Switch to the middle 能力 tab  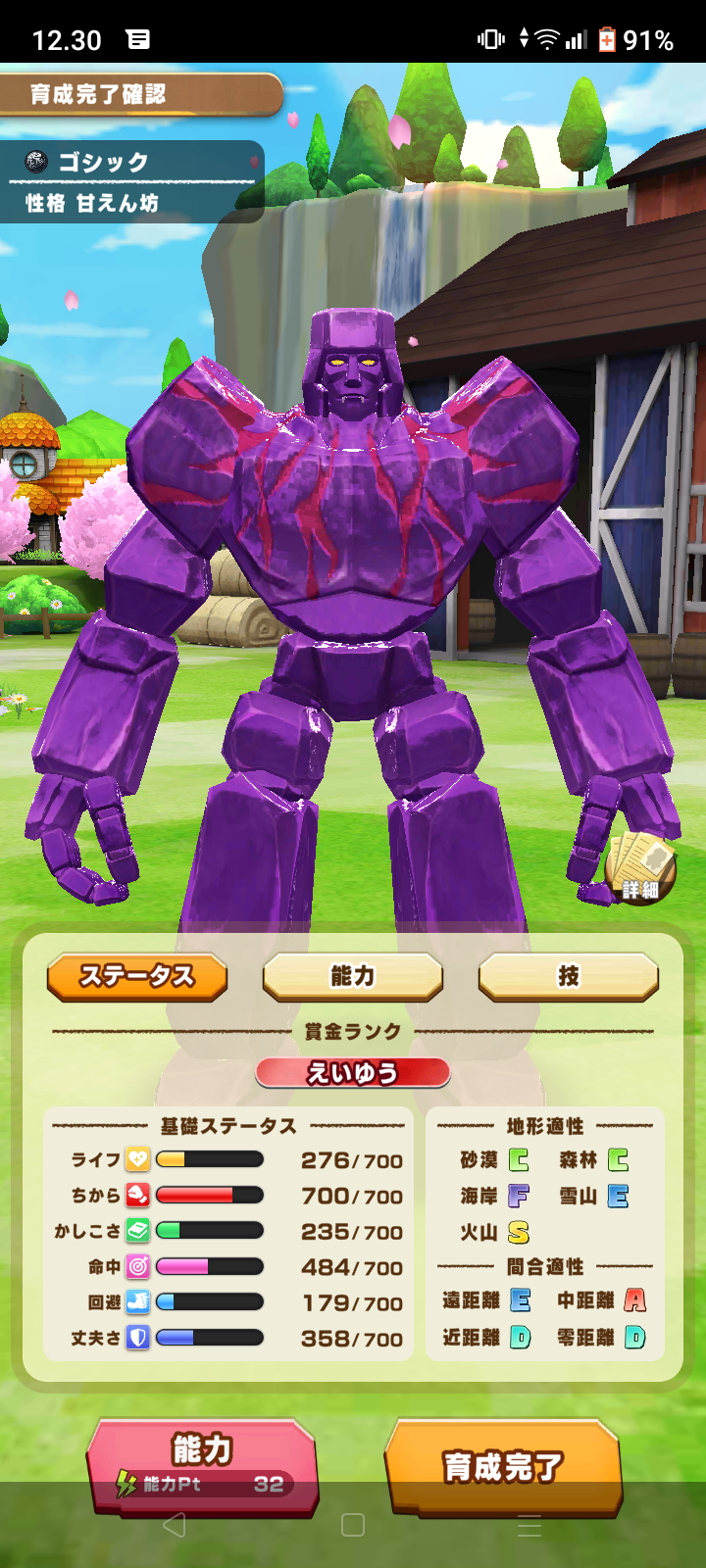[x=352, y=976]
